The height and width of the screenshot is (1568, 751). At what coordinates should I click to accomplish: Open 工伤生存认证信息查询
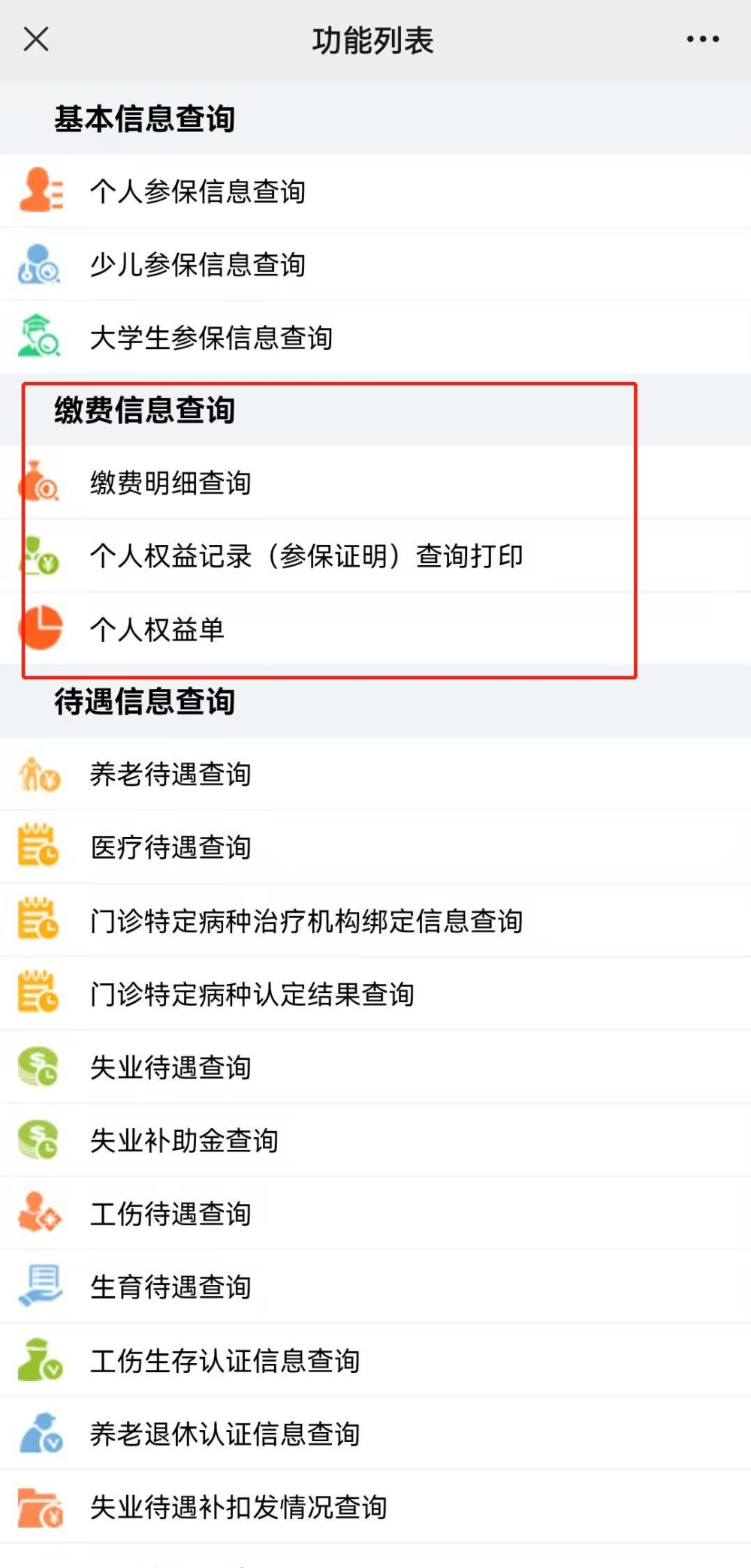click(375, 1360)
